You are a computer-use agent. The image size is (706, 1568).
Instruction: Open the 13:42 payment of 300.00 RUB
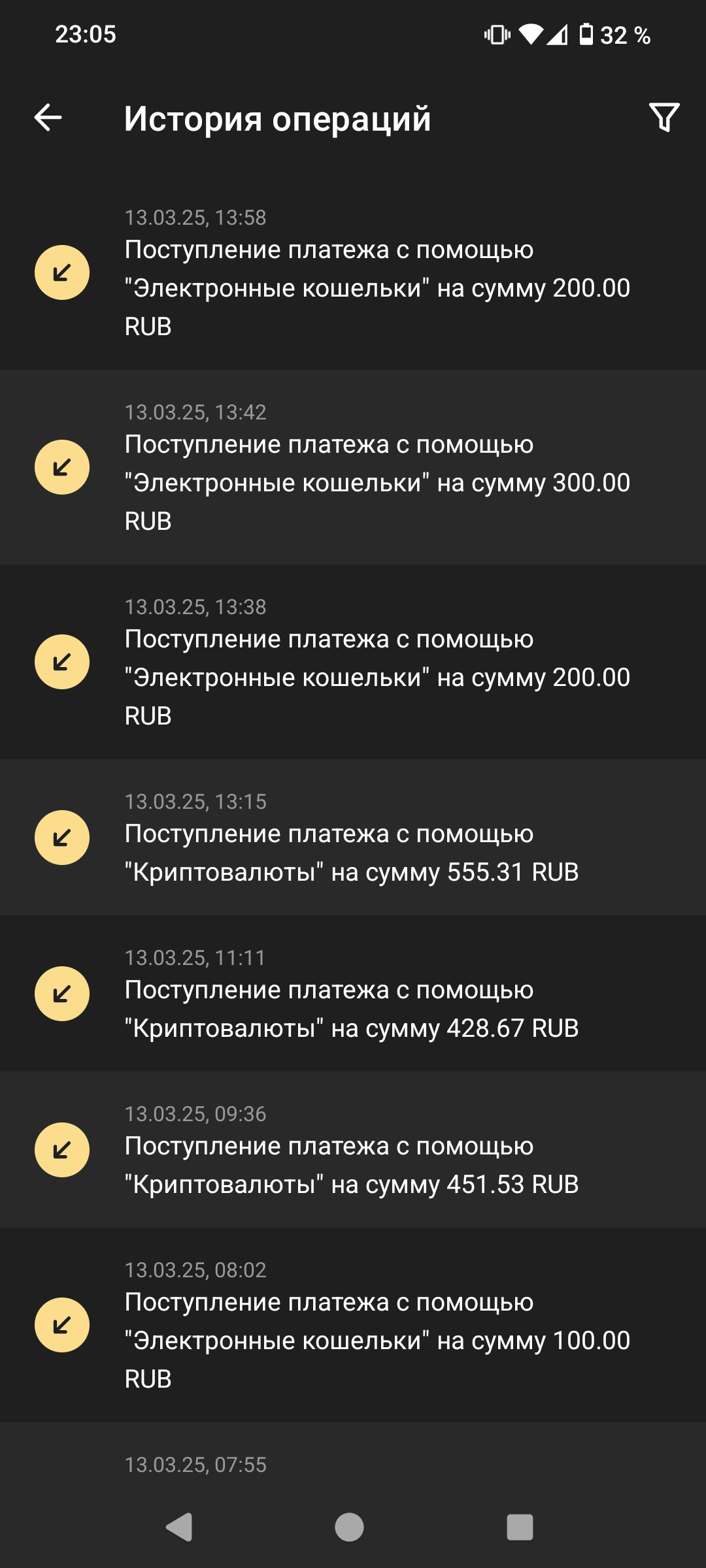[x=353, y=468]
